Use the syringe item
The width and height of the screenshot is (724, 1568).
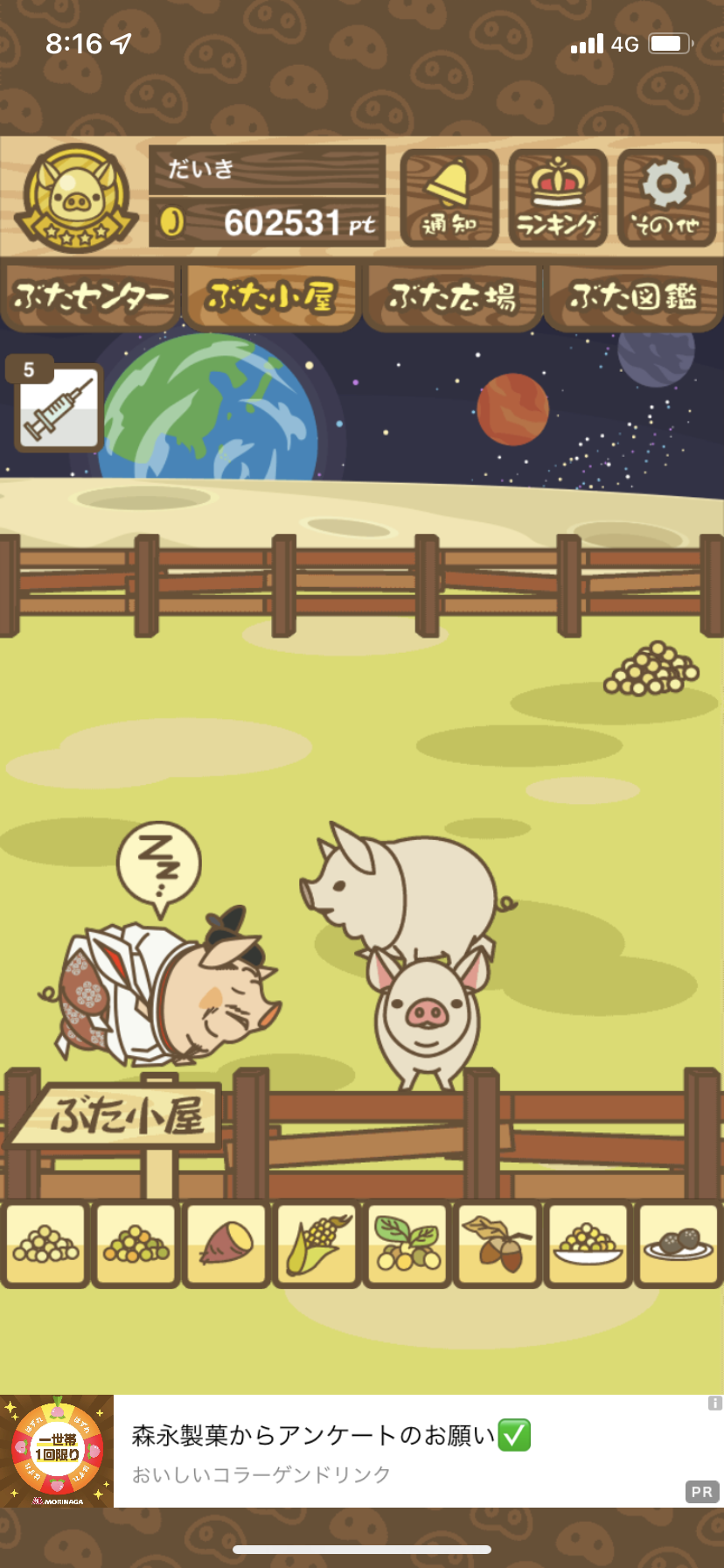tap(58, 406)
